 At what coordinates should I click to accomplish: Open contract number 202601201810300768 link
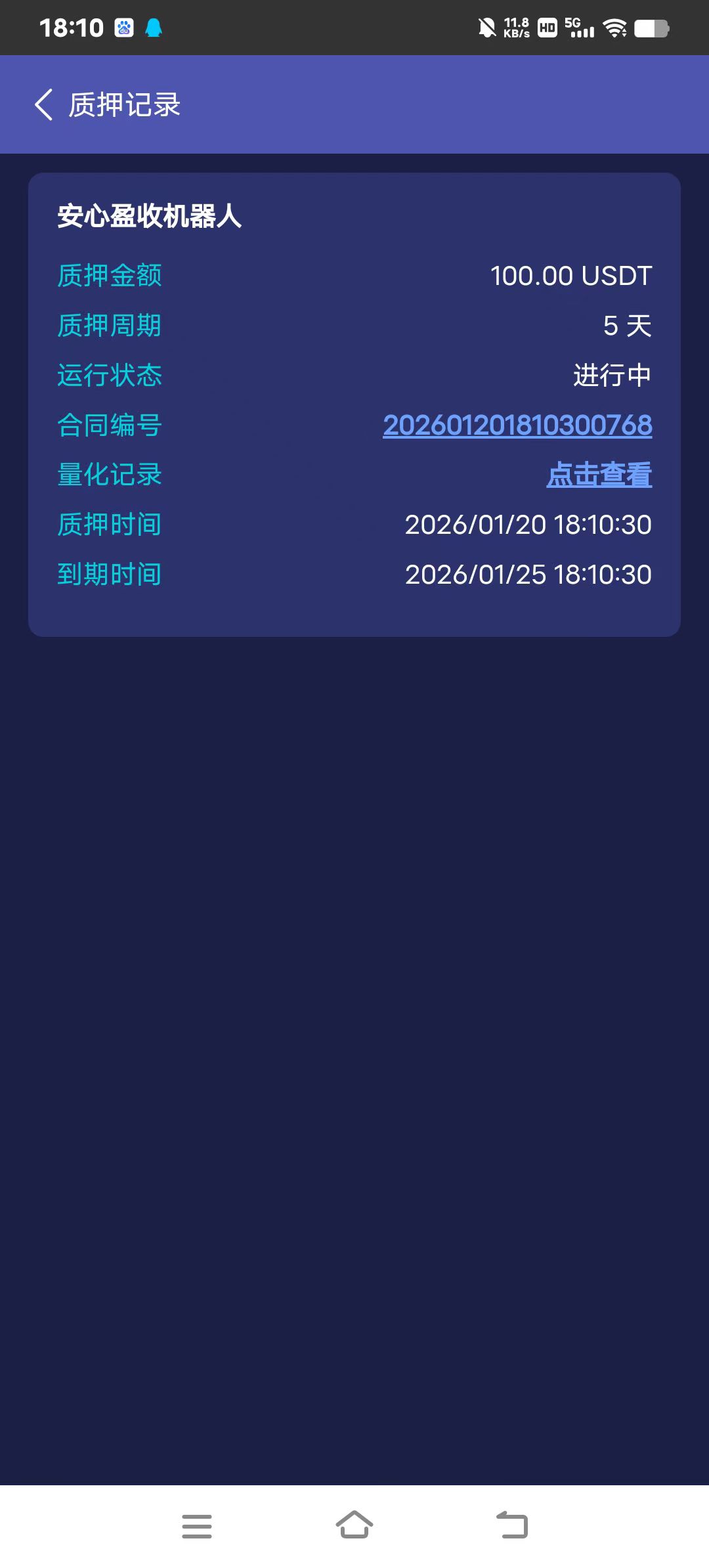518,425
